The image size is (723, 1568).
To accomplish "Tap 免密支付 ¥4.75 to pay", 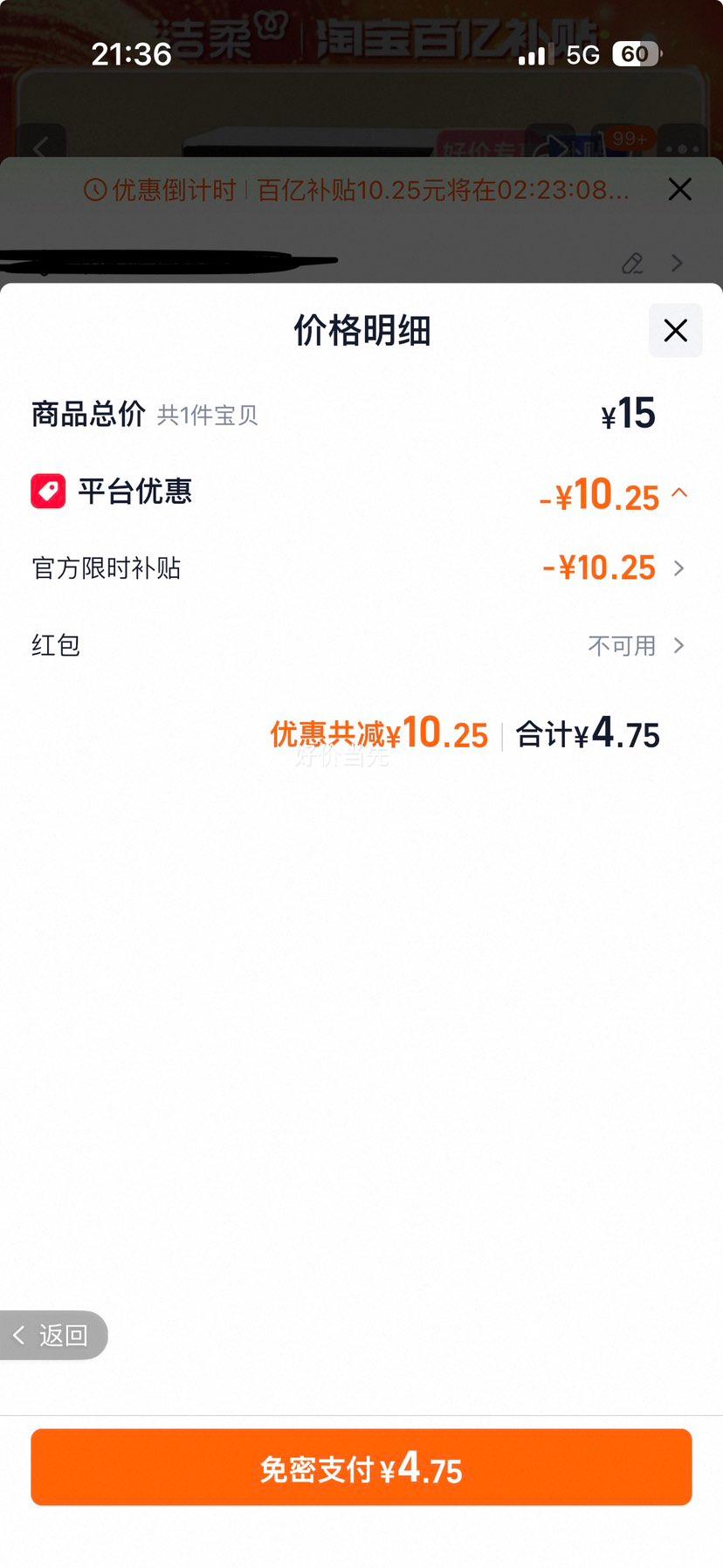I will (x=361, y=1468).
